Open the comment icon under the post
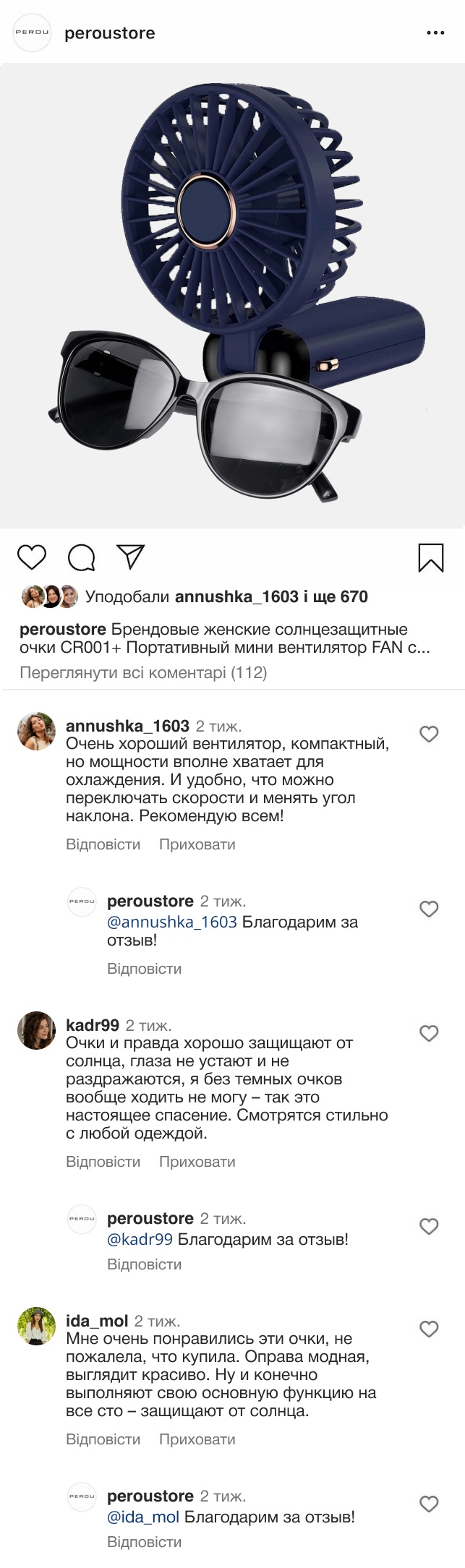465x1568 pixels. pos(81,557)
